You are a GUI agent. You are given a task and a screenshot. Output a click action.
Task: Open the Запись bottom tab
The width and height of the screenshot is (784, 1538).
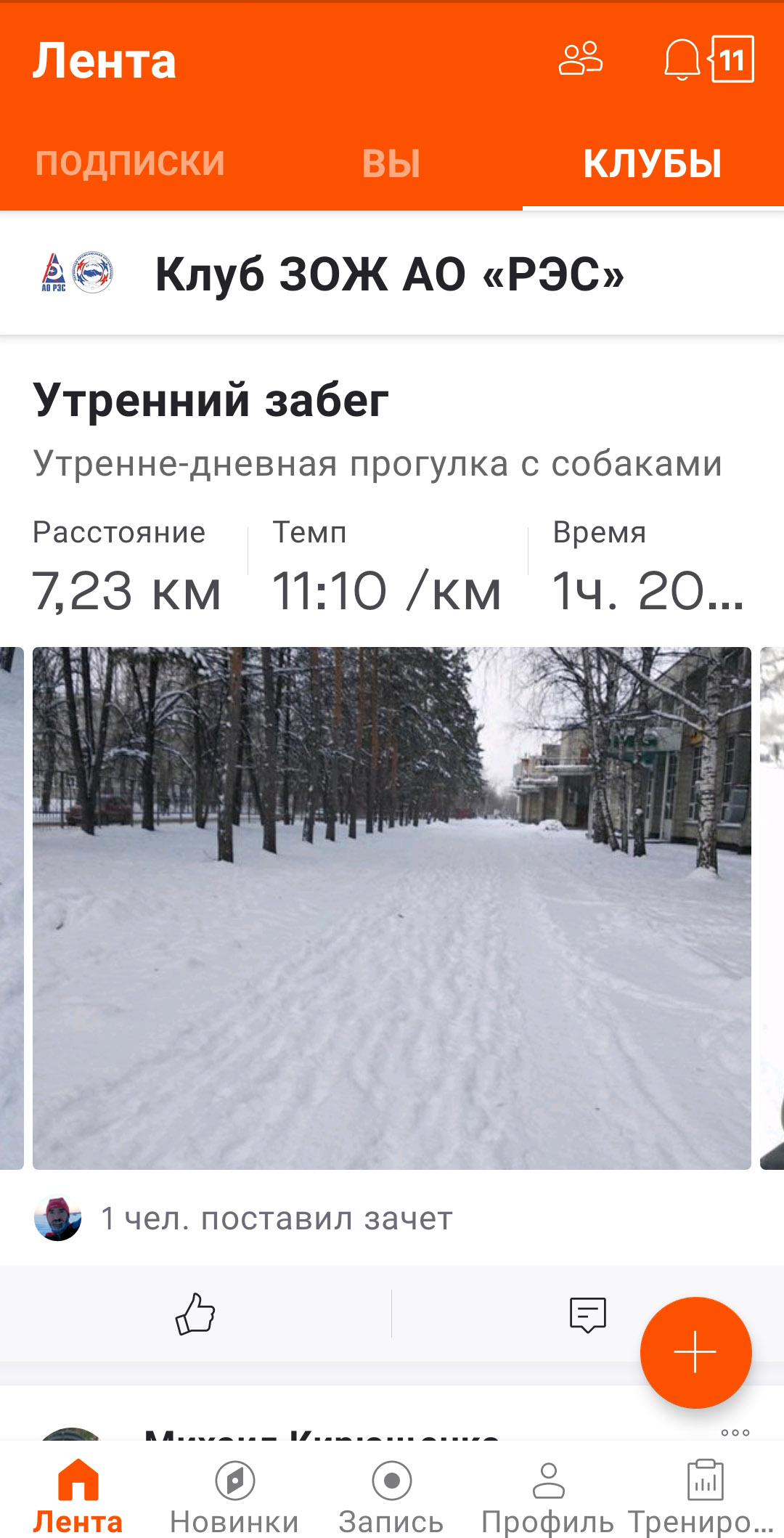point(391,1497)
